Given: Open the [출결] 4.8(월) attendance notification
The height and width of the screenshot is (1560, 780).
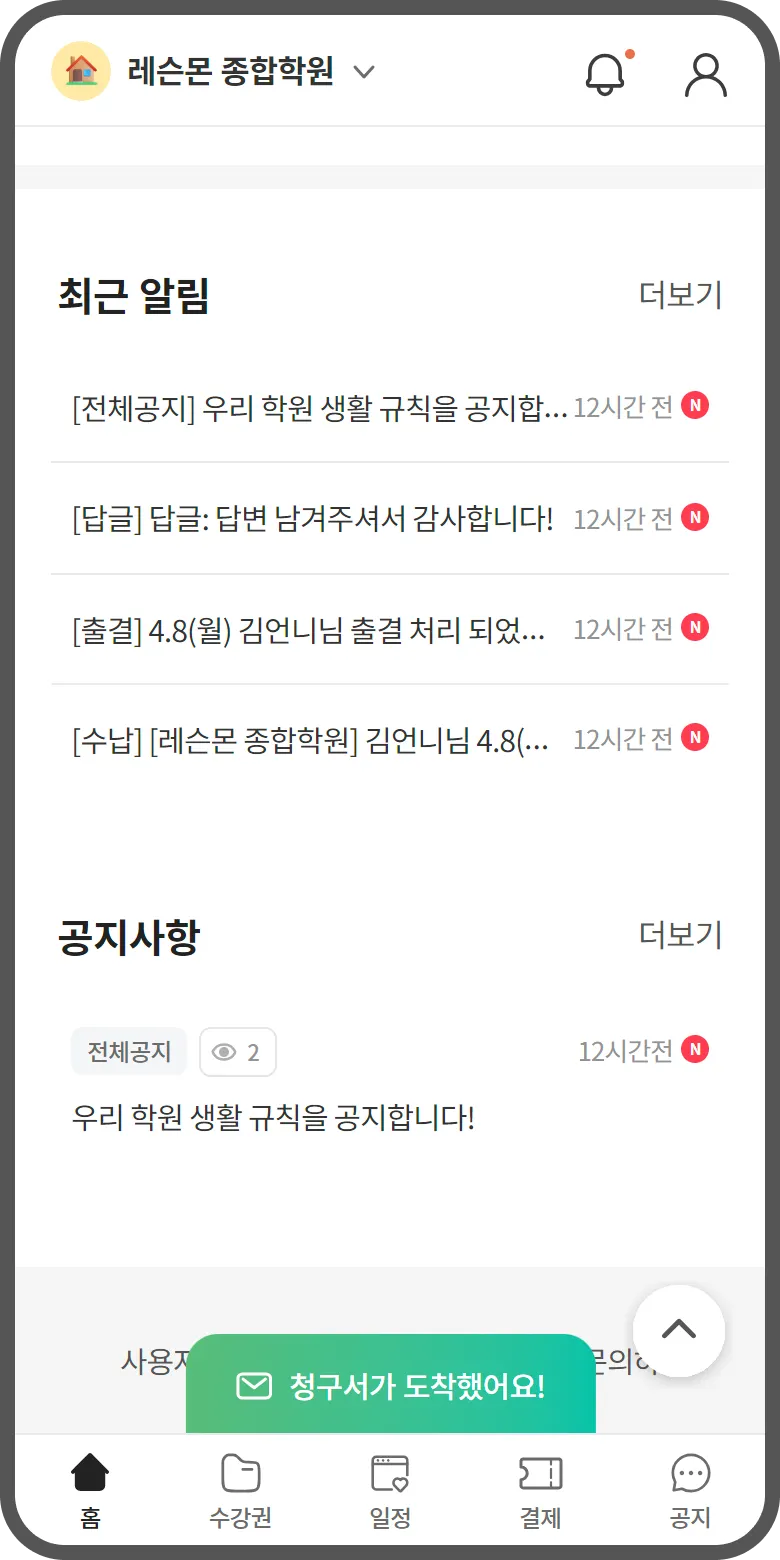Looking at the screenshot, I should [x=310, y=630].
